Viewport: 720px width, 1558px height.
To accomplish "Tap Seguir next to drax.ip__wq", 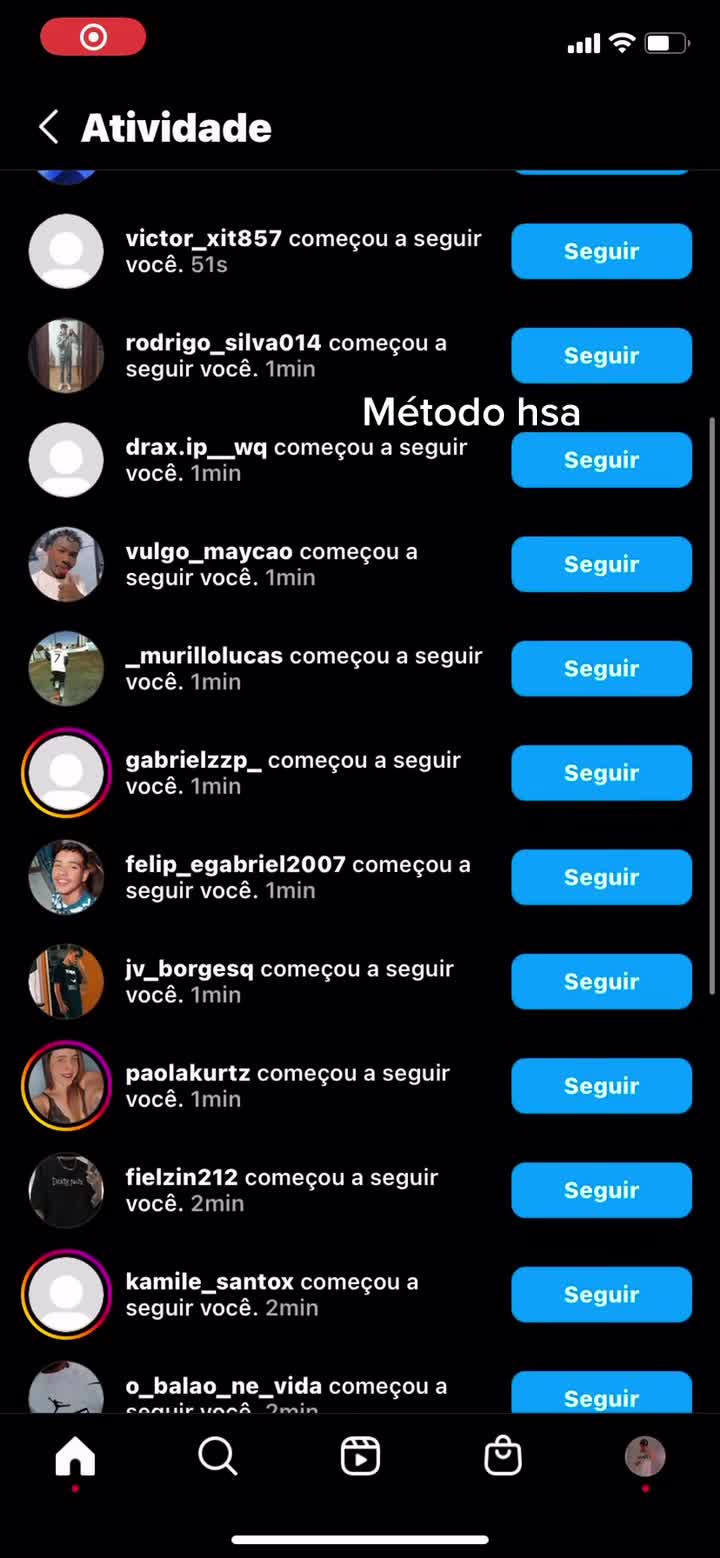I will [x=601, y=460].
